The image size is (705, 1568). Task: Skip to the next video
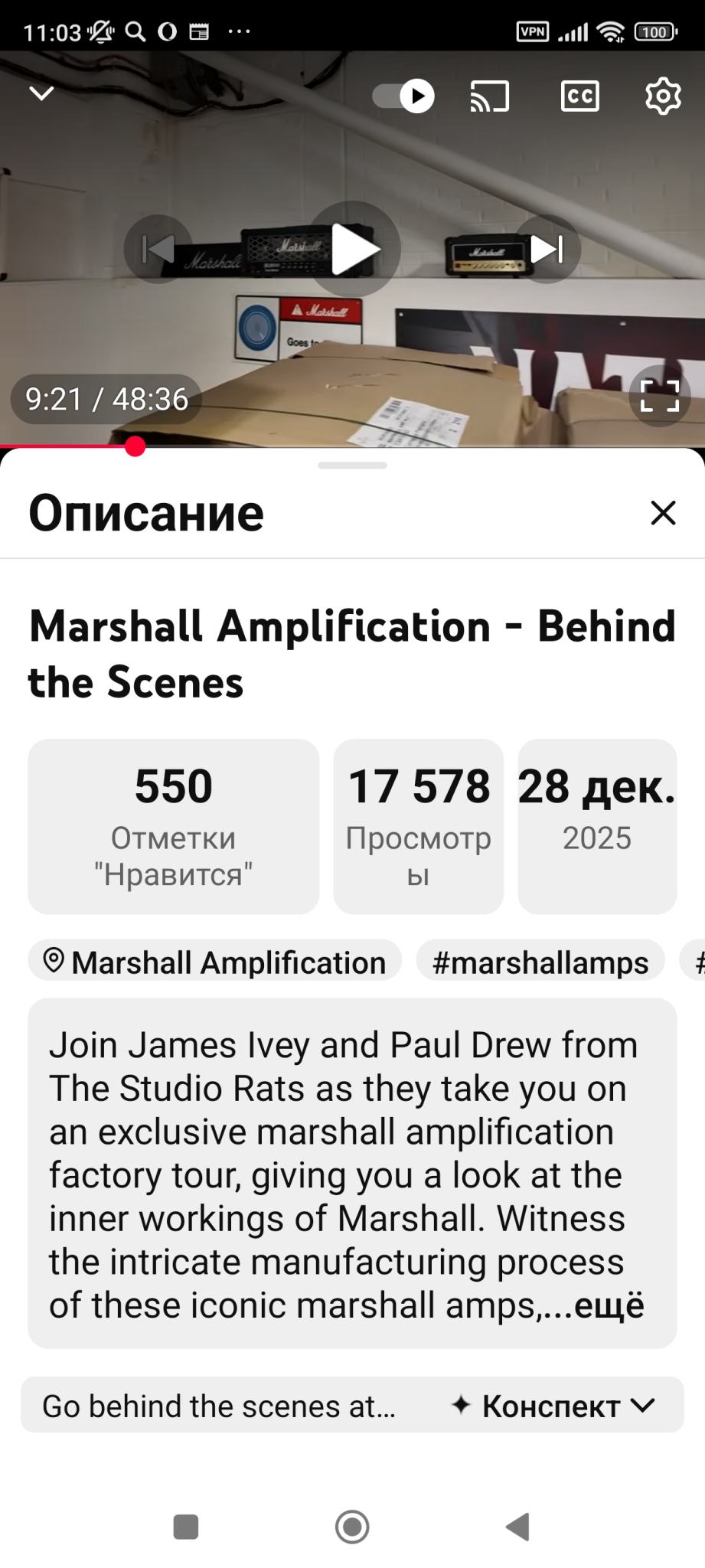click(547, 250)
